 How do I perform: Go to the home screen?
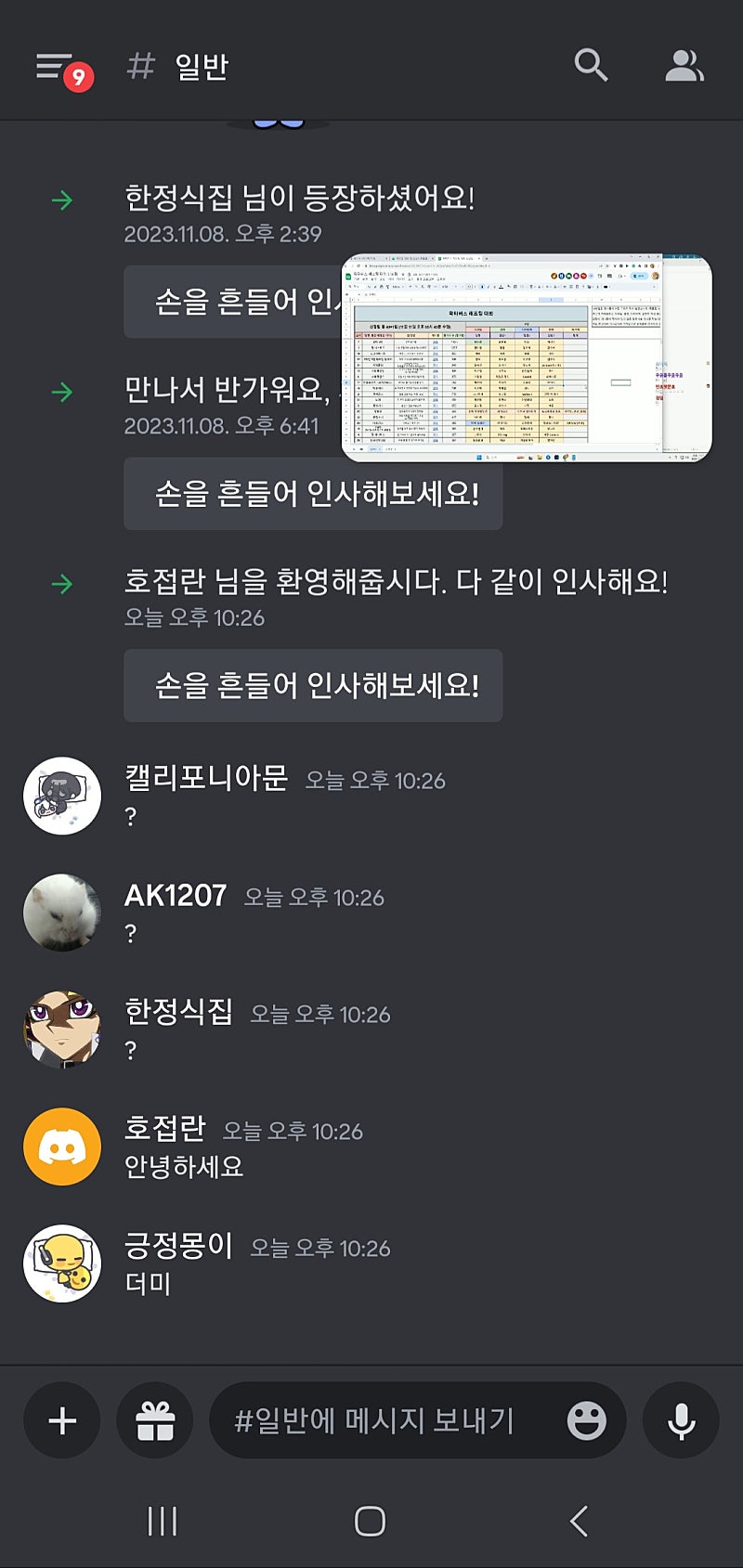click(x=370, y=1522)
